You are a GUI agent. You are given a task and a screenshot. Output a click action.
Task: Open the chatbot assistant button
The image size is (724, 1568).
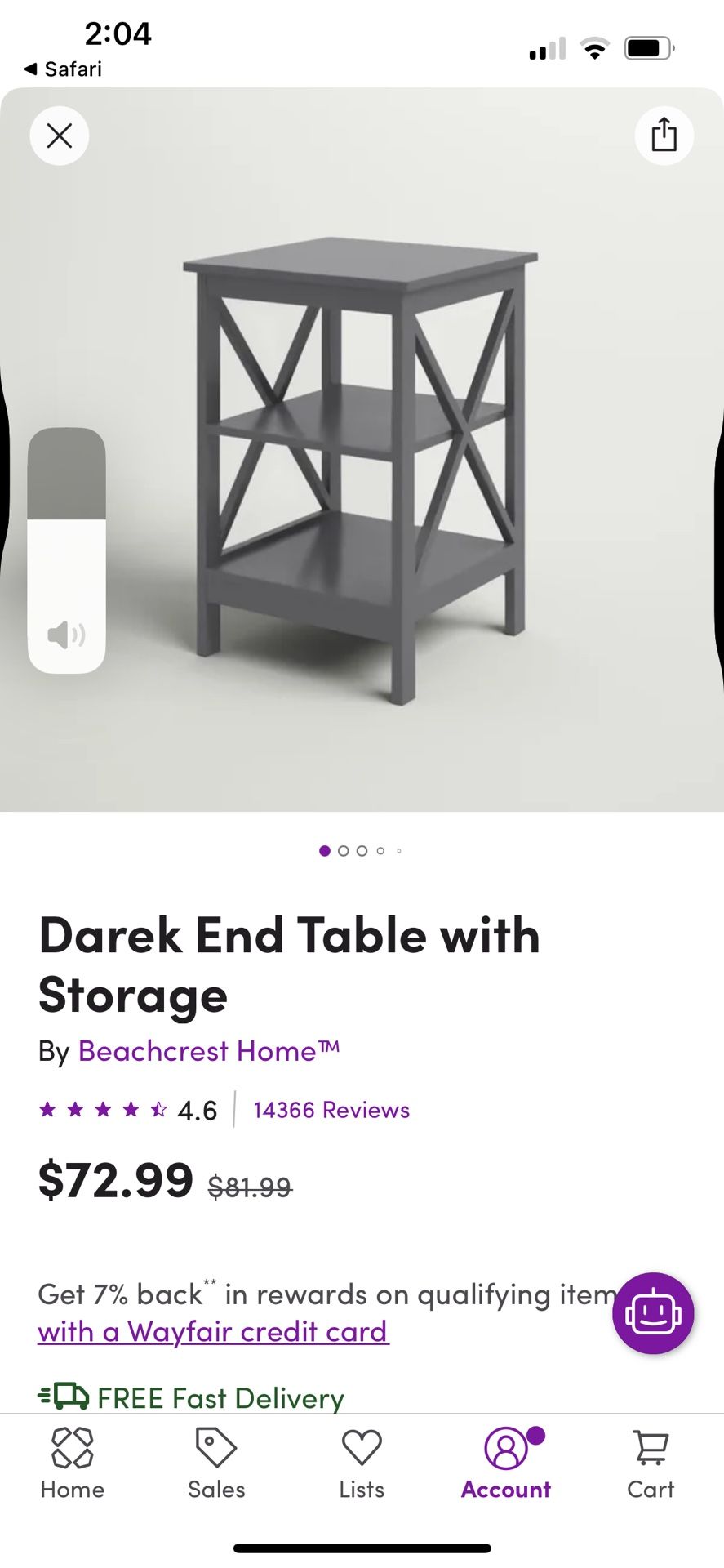tap(653, 1313)
